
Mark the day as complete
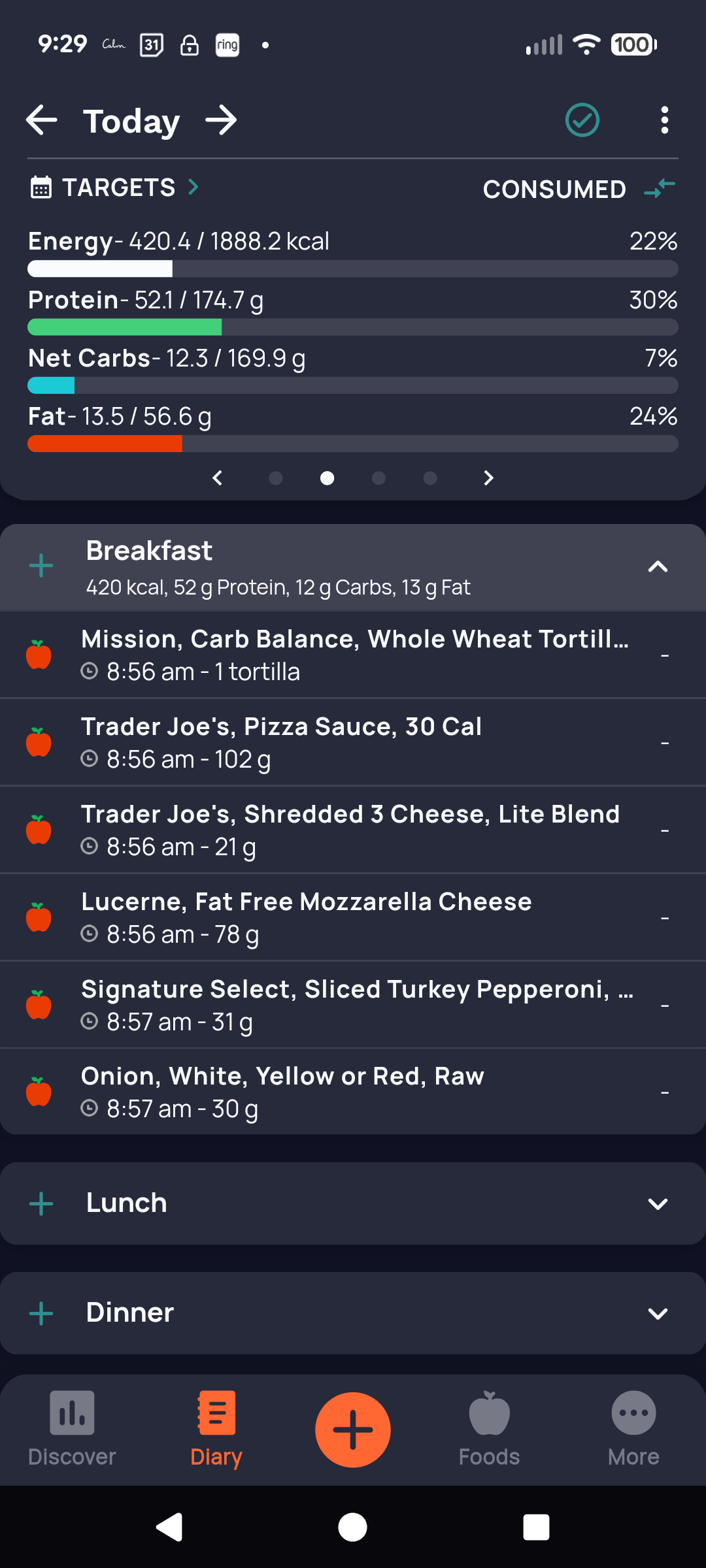[582, 120]
